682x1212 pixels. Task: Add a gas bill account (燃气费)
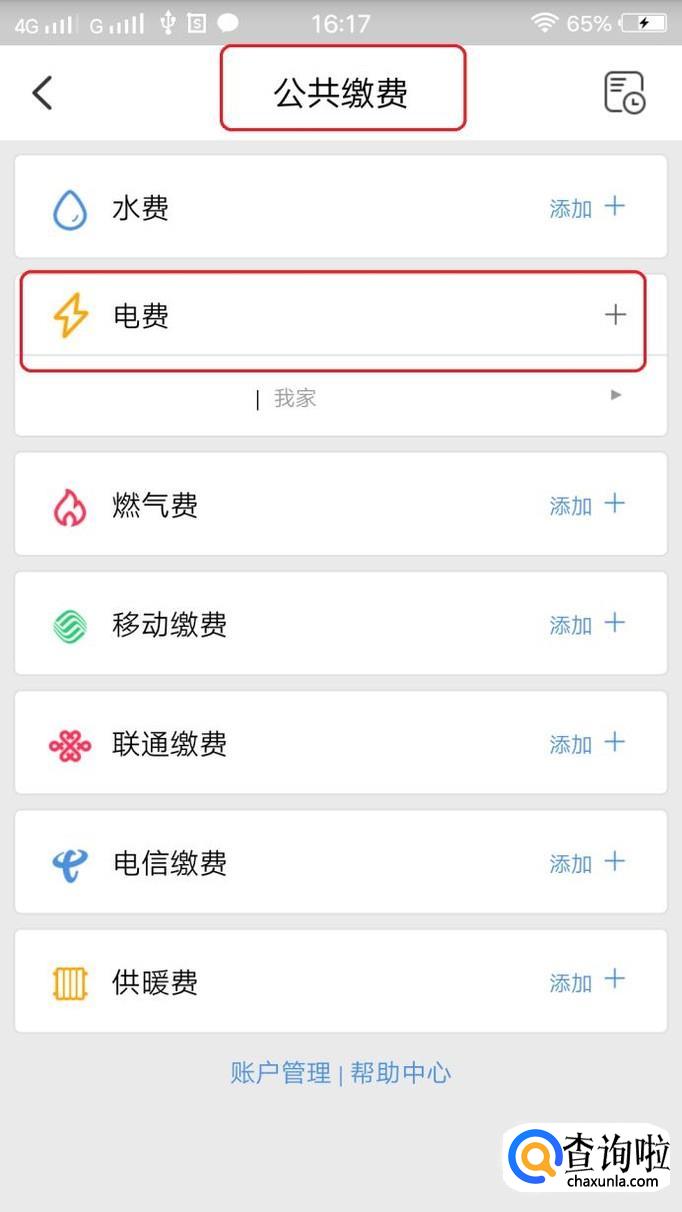[x=587, y=505]
